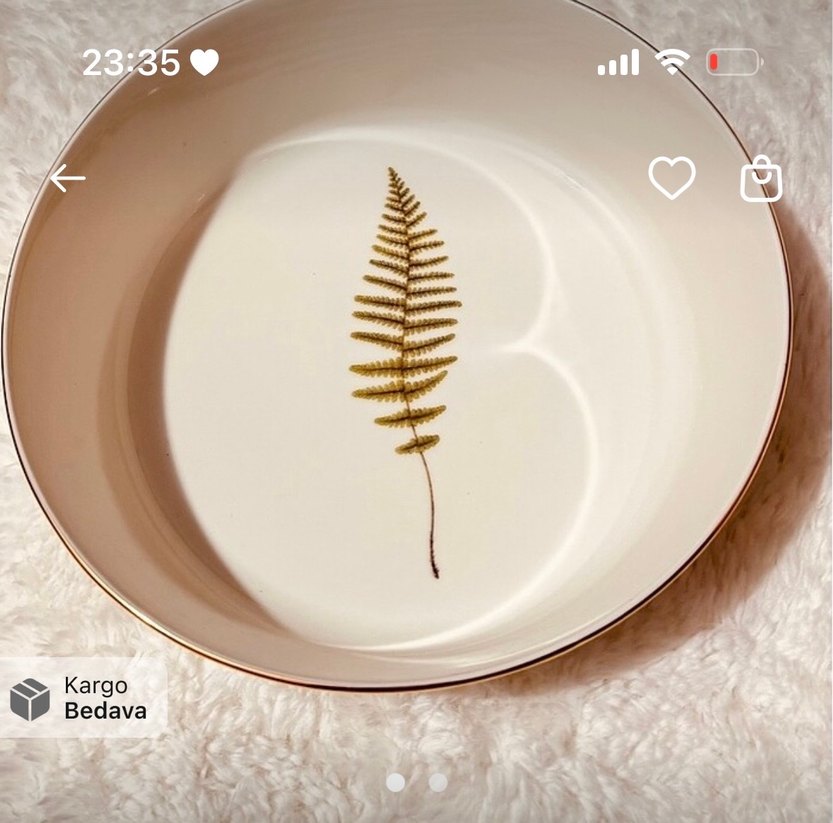Image resolution: width=833 pixels, height=823 pixels.
Task: Add this bowl to favorites
Action: [x=672, y=178]
